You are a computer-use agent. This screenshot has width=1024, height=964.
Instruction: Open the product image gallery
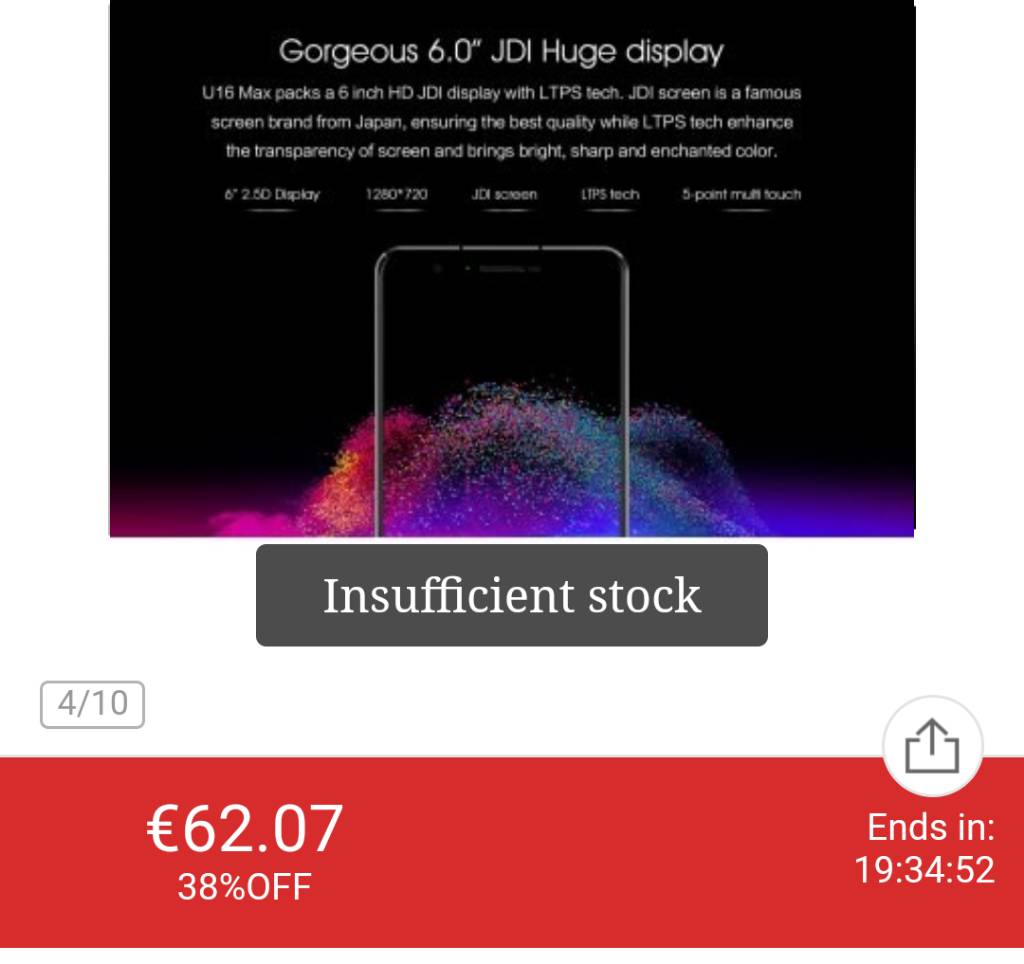511,270
